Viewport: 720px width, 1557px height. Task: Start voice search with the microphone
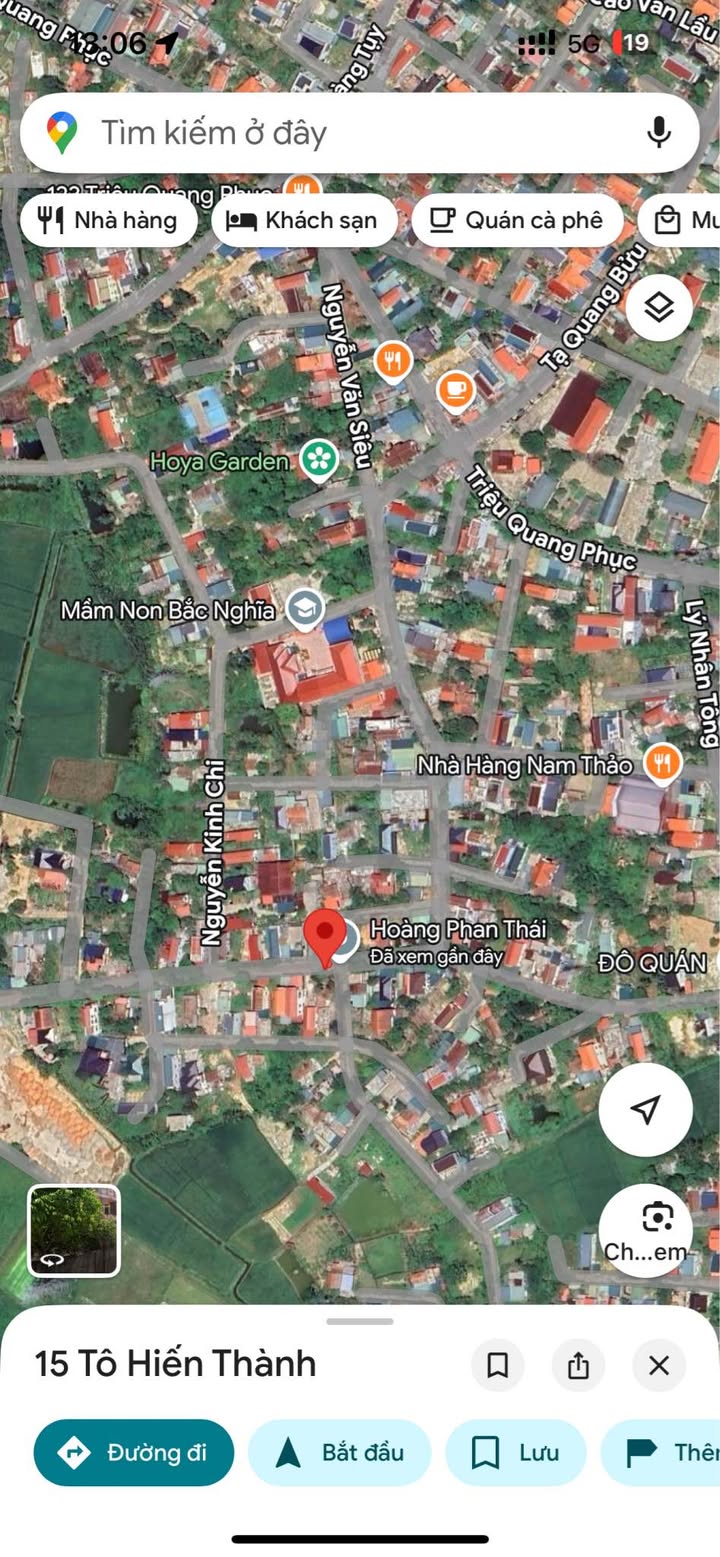(658, 133)
